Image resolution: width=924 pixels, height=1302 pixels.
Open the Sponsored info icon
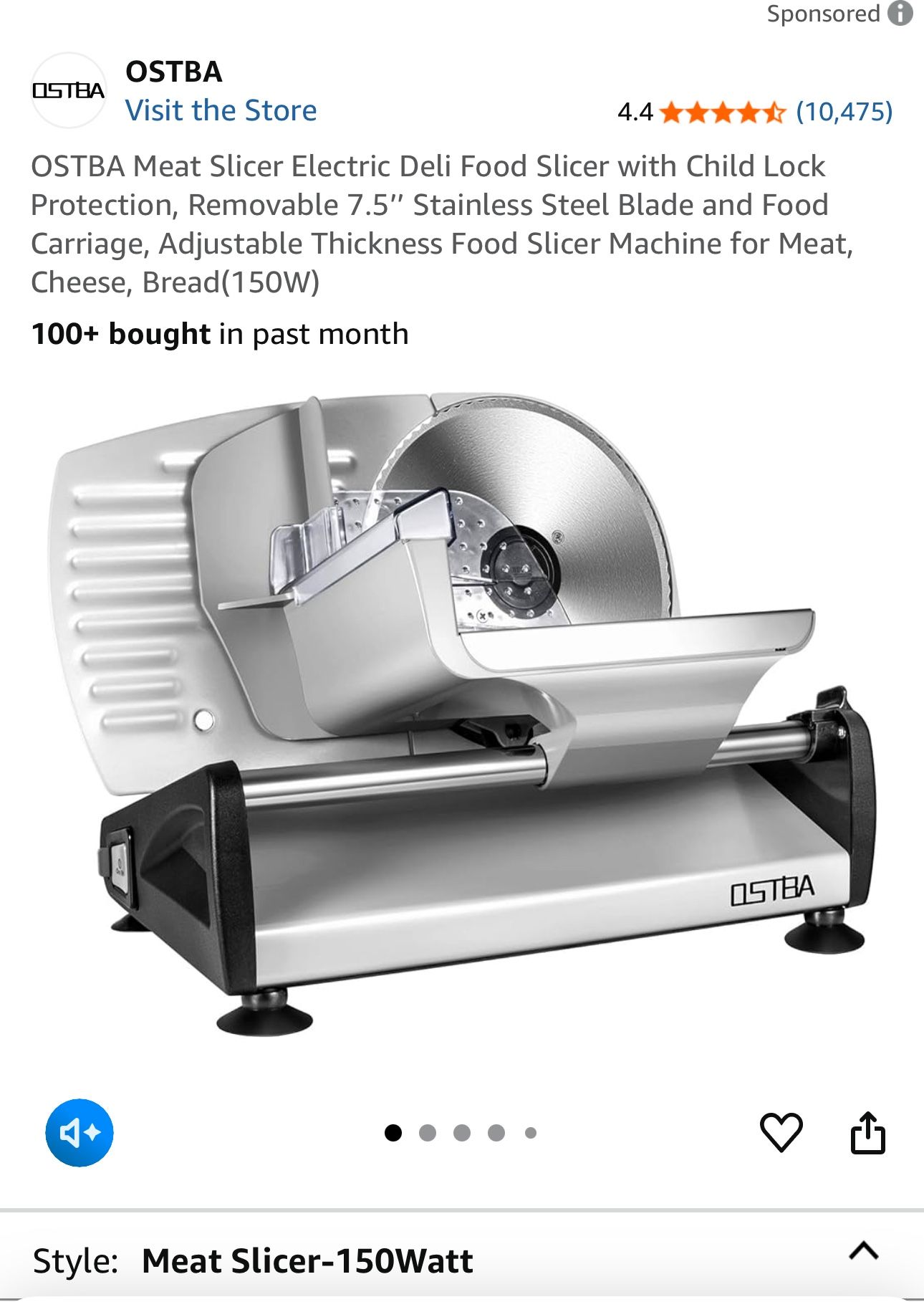(x=900, y=13)
